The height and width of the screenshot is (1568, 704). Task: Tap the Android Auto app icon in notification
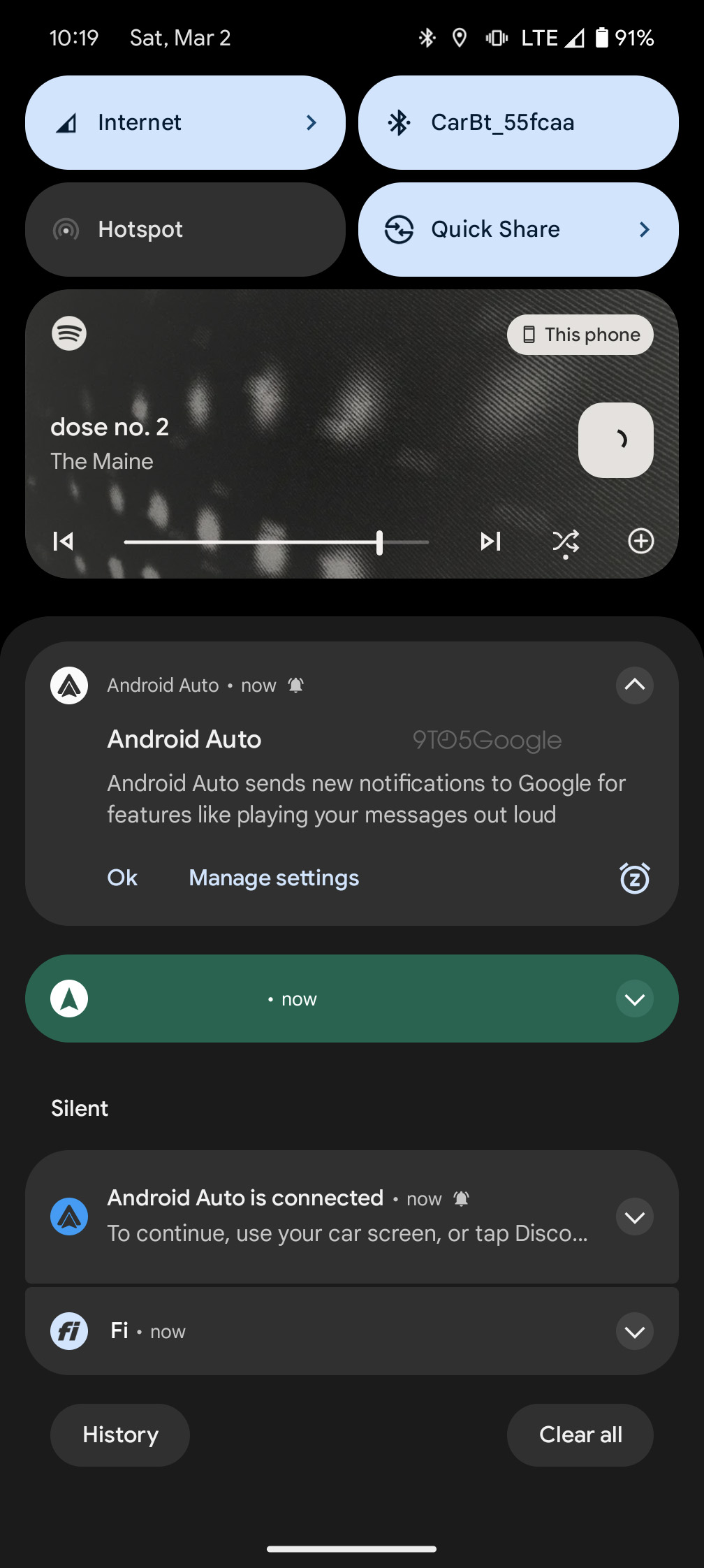click(x=68, y=685)
